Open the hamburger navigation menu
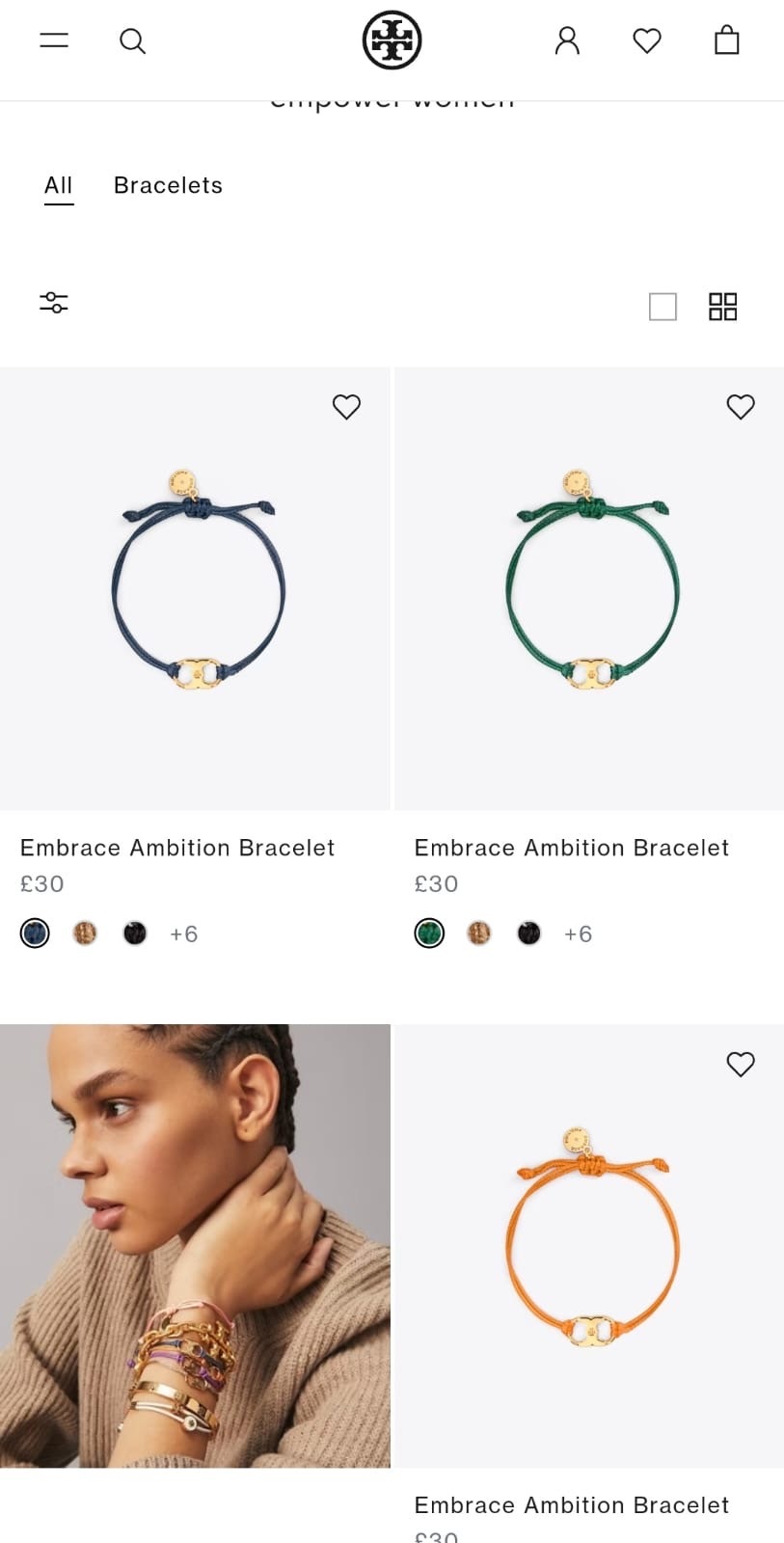Viewport: 784px width, 1543px height. point(53,41)
